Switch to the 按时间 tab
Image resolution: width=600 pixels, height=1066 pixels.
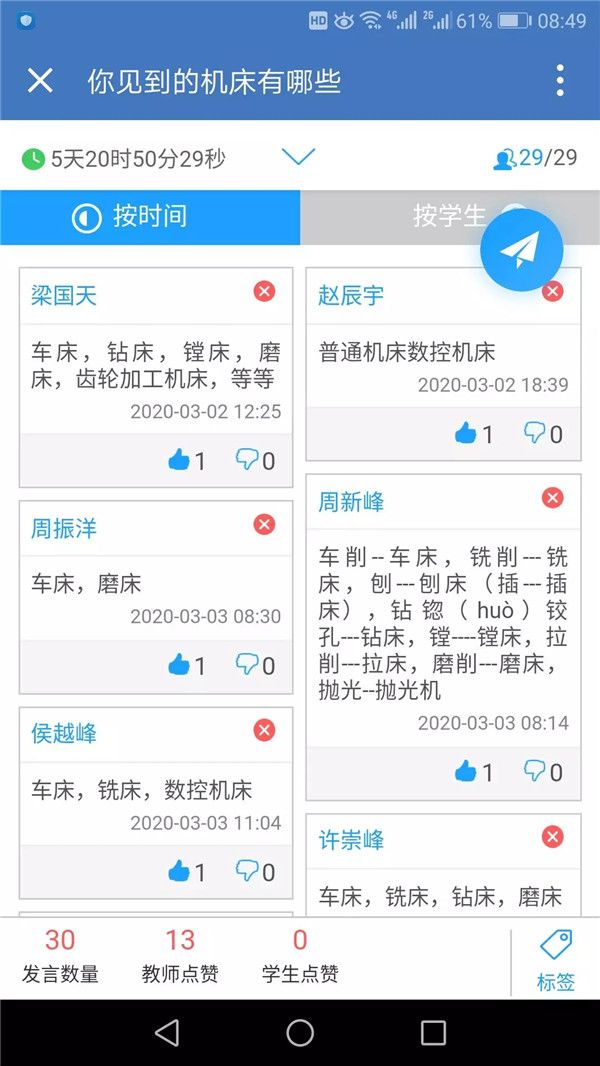click(x=150, y=217)
